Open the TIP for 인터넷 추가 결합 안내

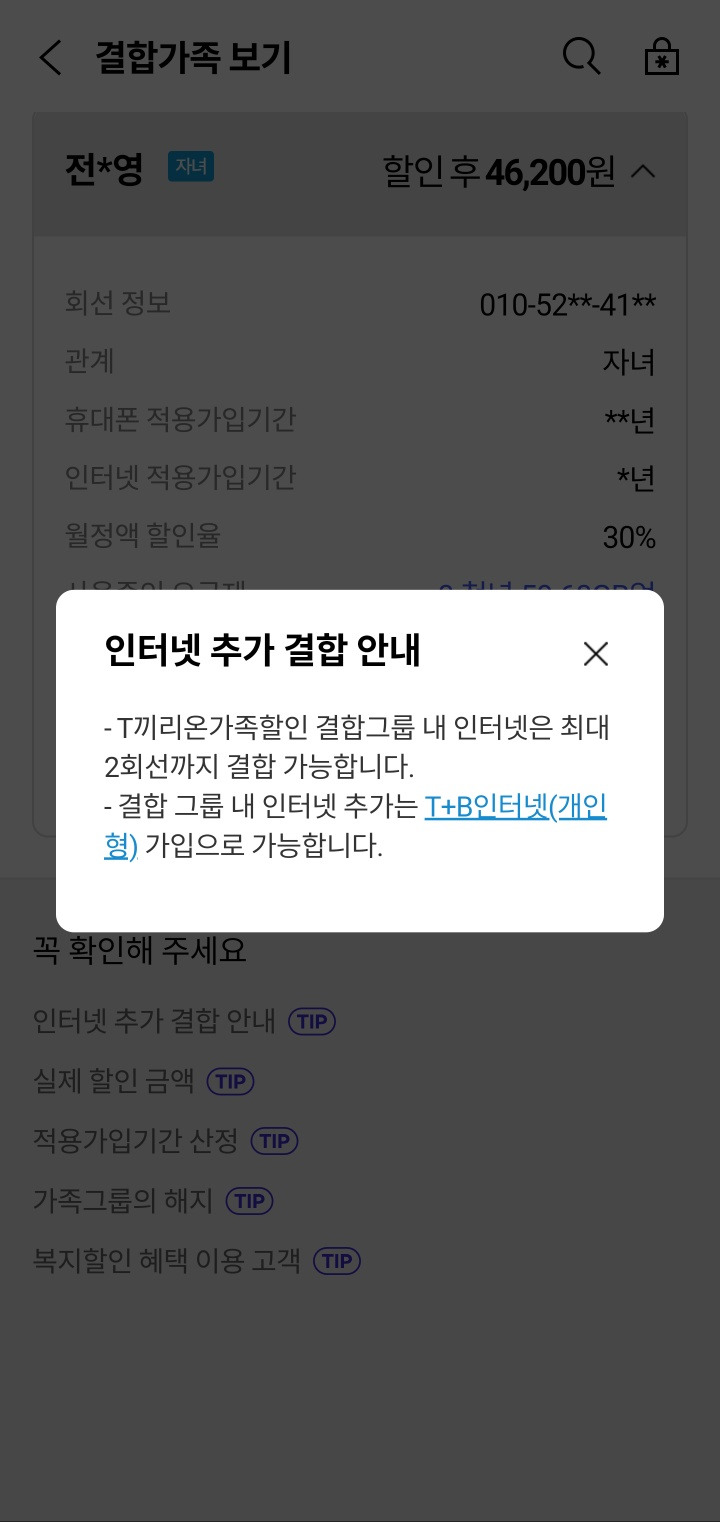click(x=312, y=1021)
